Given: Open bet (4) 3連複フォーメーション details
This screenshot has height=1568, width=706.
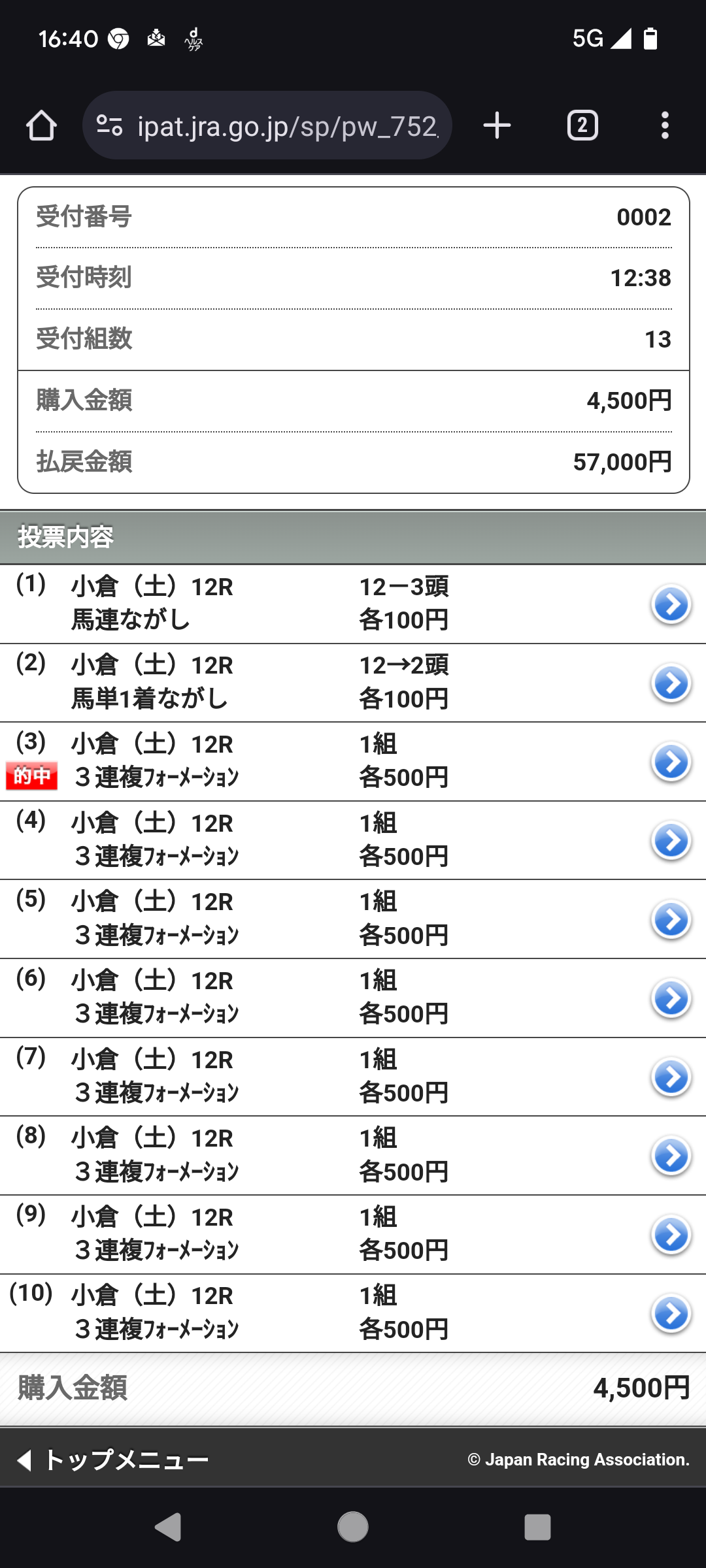Looking at the screenshot, I should tap(671, 841).
